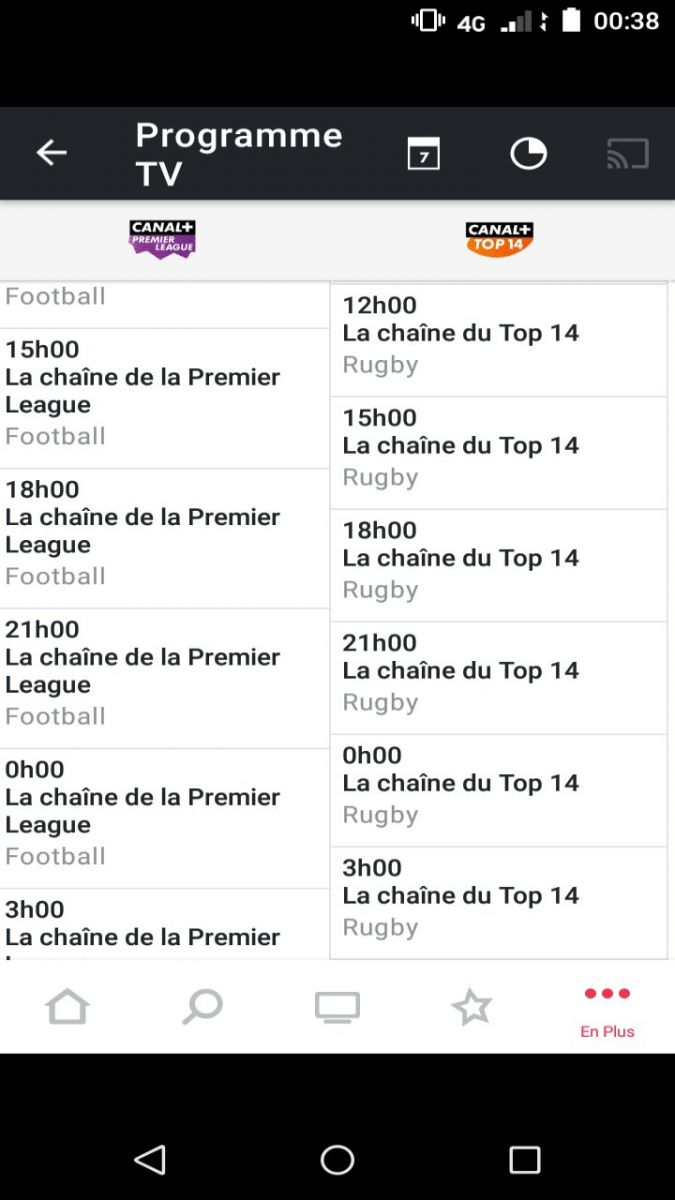Open the Canal+ Premier League channel
Screen dimensions: 675x1200
(162, 239)
